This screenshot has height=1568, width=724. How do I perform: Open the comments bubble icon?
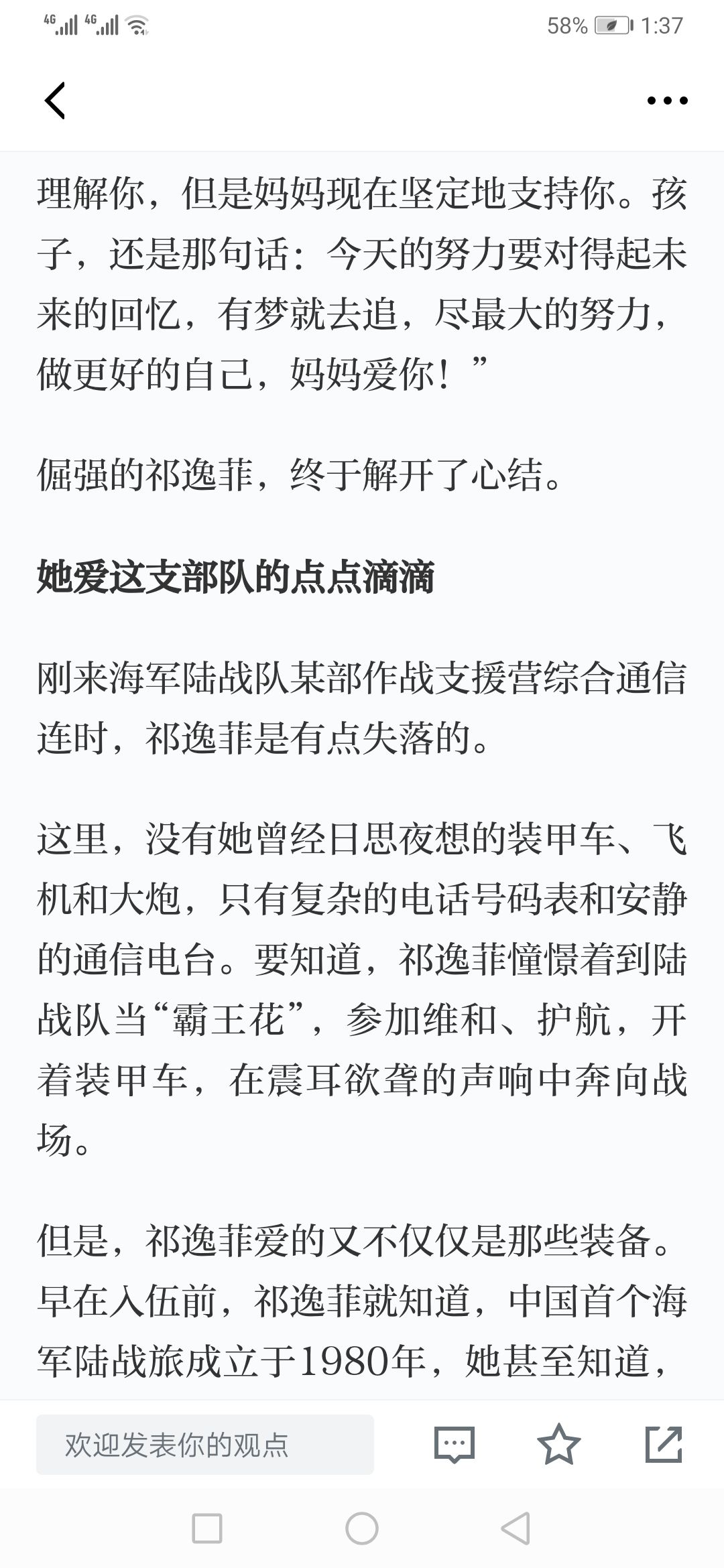[455, 1445]
